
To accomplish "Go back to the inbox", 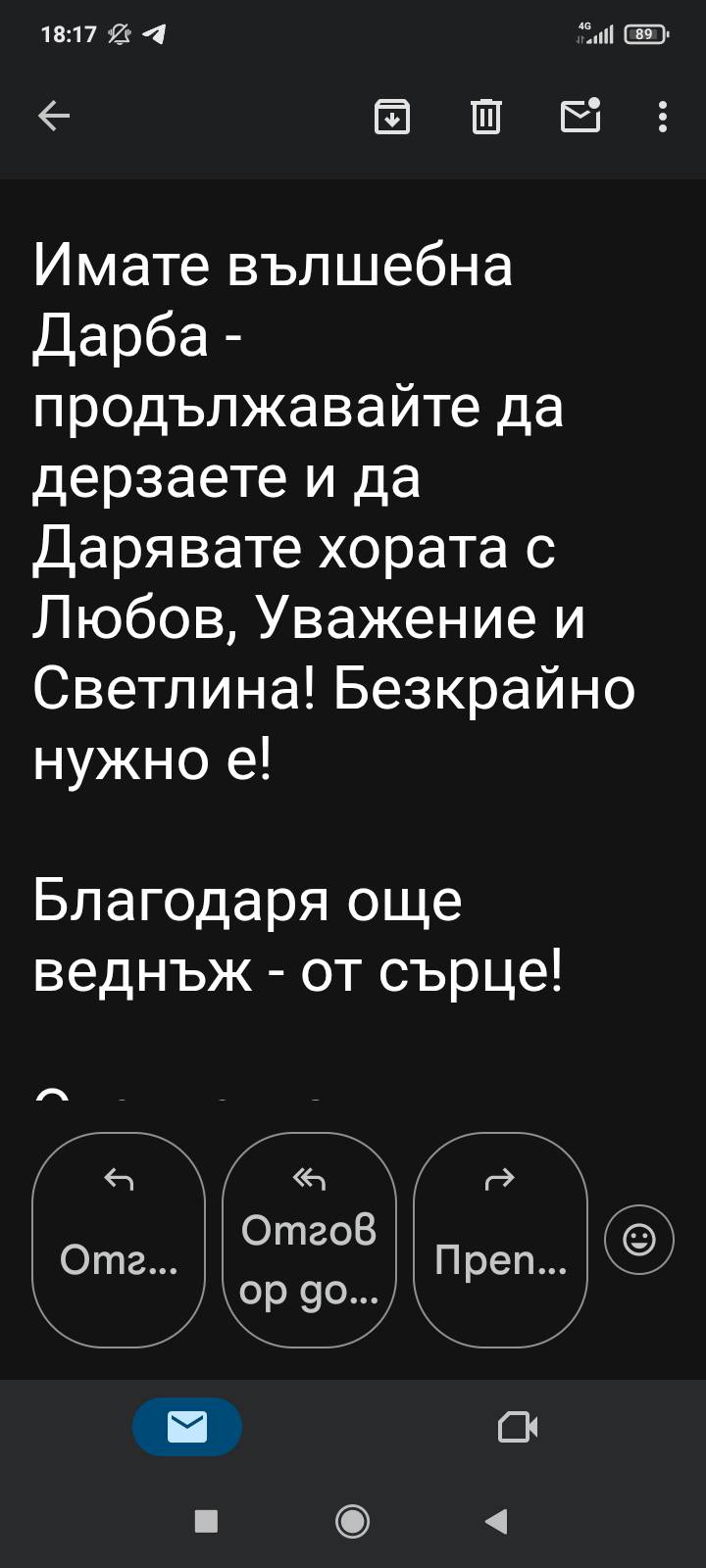I will coord(54,117).
